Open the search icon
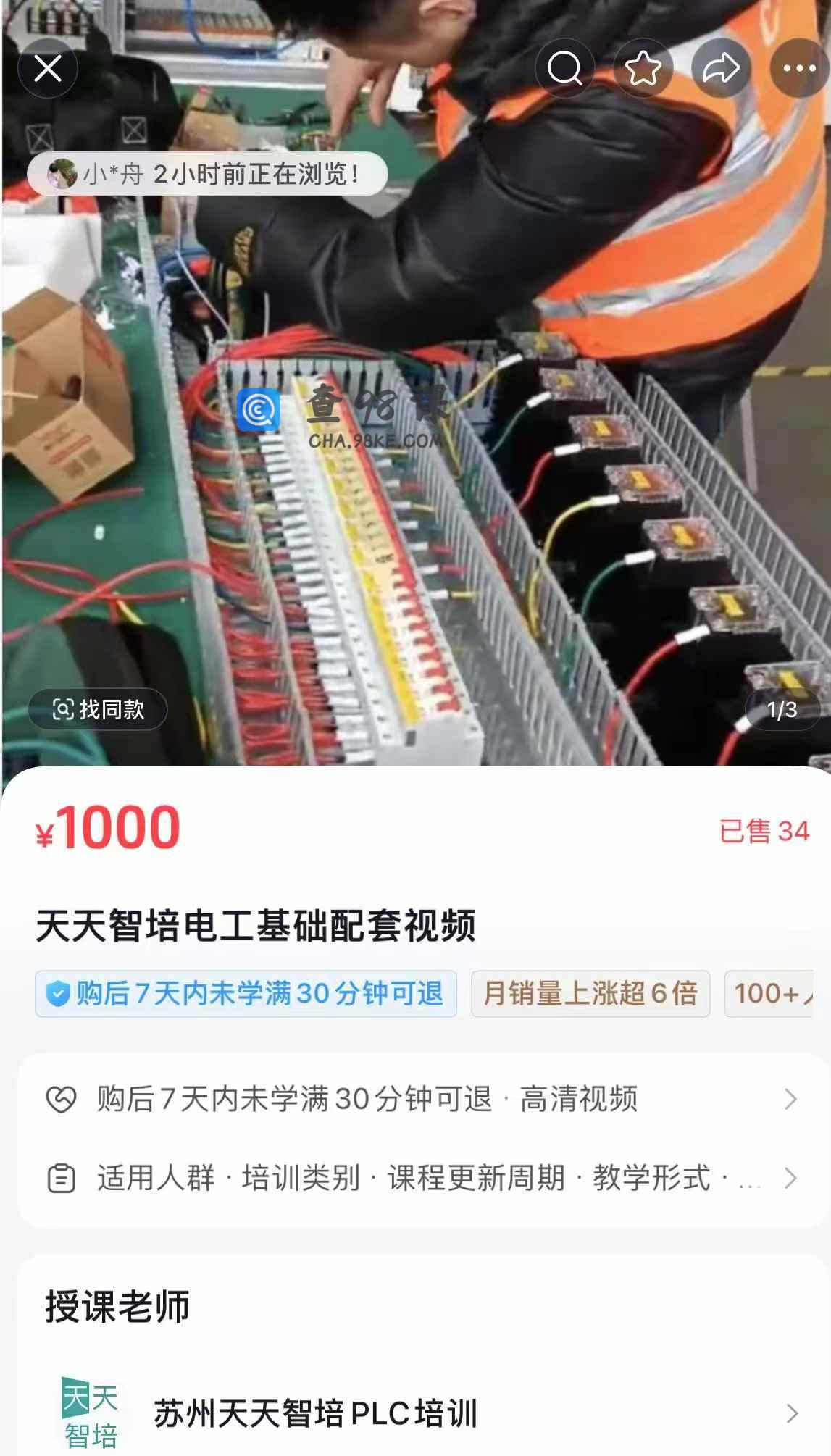 click(x=564, y=70)
